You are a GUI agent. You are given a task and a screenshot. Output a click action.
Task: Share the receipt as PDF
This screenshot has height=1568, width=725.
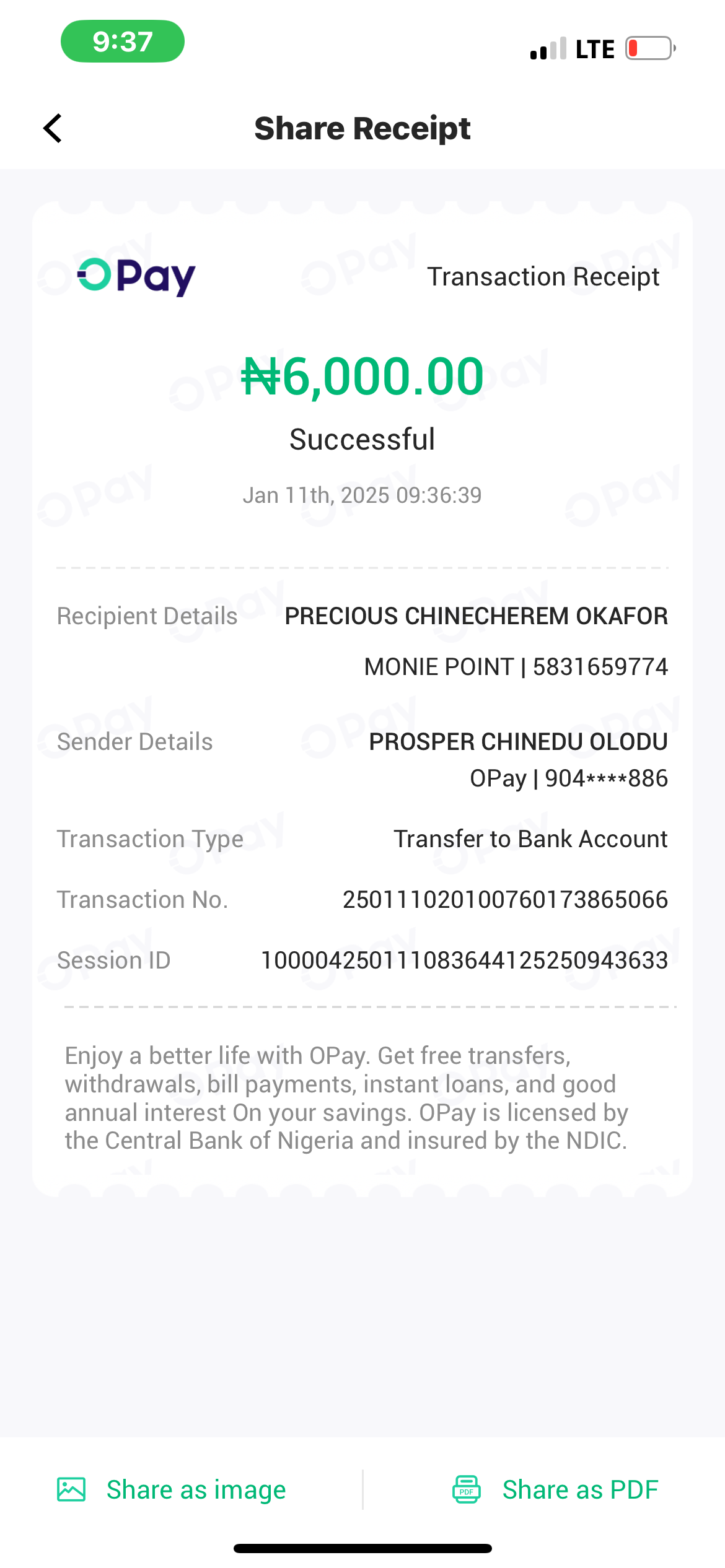[x=555, y=1489]
